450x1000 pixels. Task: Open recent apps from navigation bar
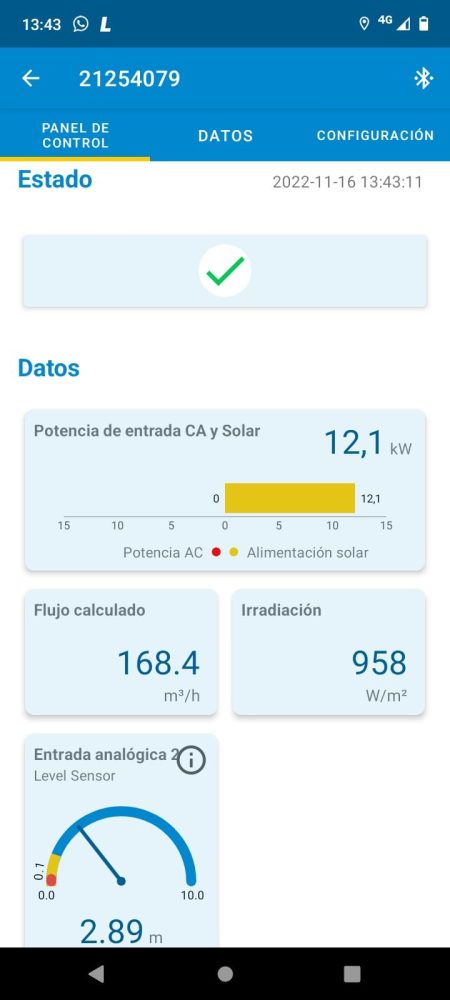point(352,973)
